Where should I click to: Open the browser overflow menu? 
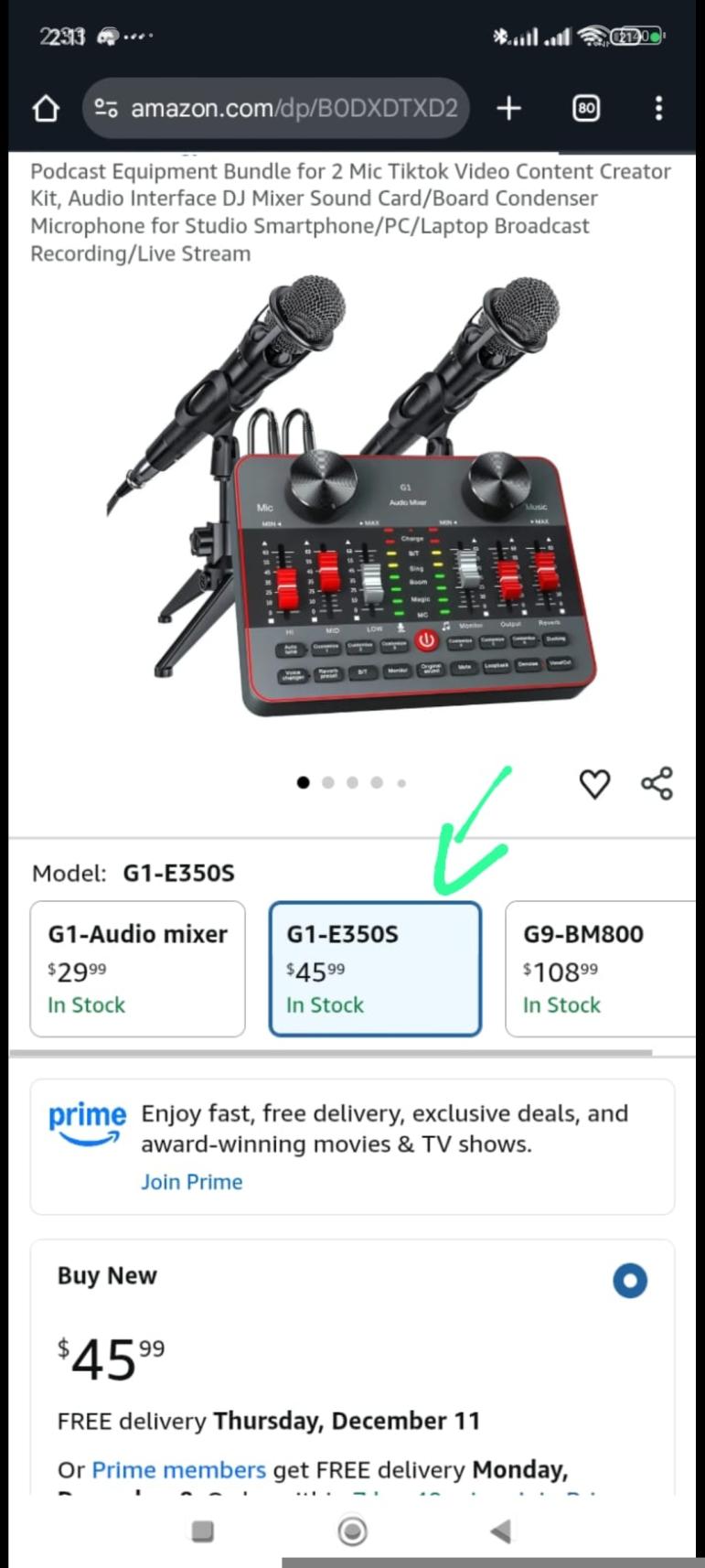pyautogui.click(x=658, y=109)
